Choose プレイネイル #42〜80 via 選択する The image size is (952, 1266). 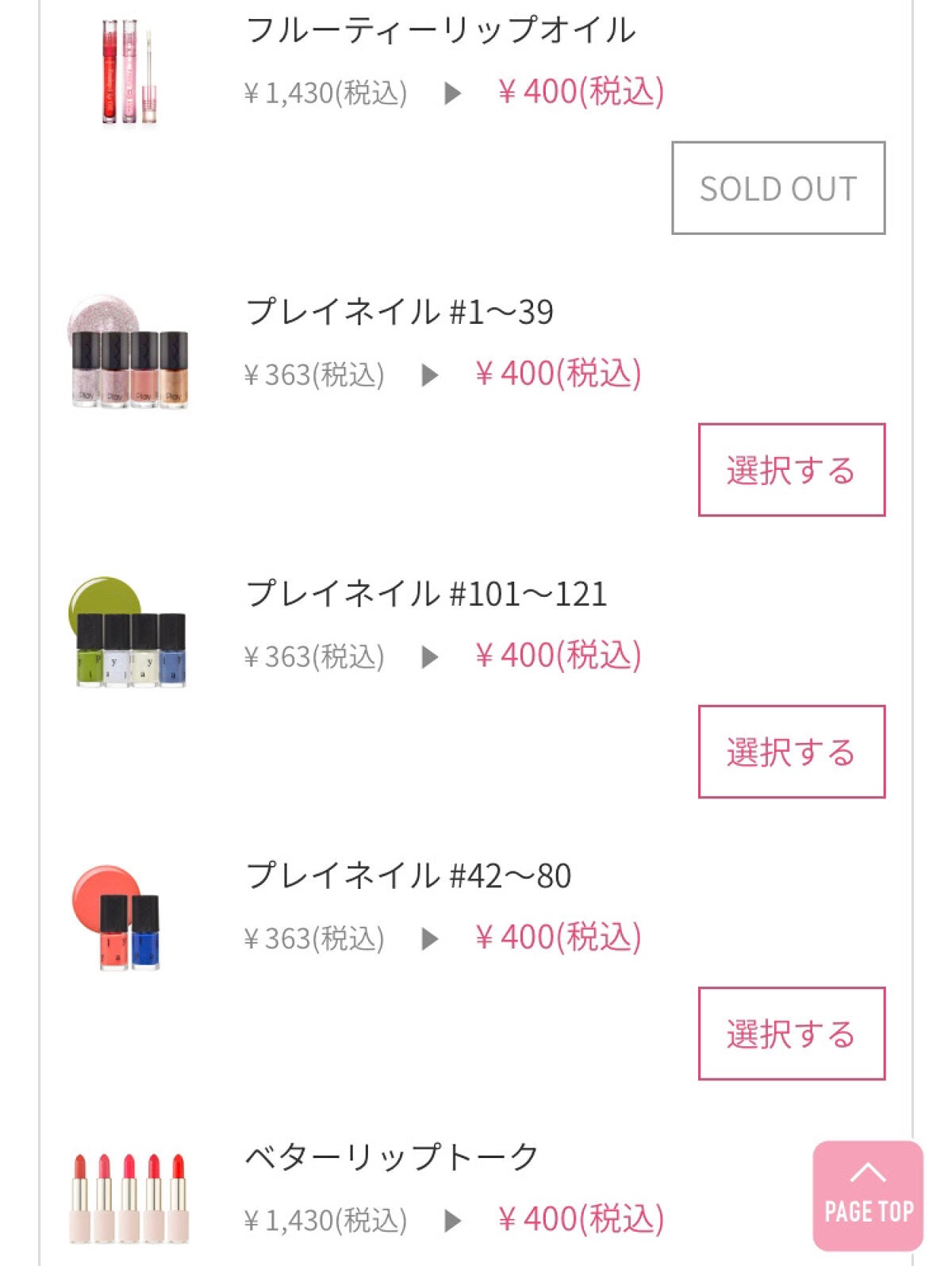pos(791,1033)
